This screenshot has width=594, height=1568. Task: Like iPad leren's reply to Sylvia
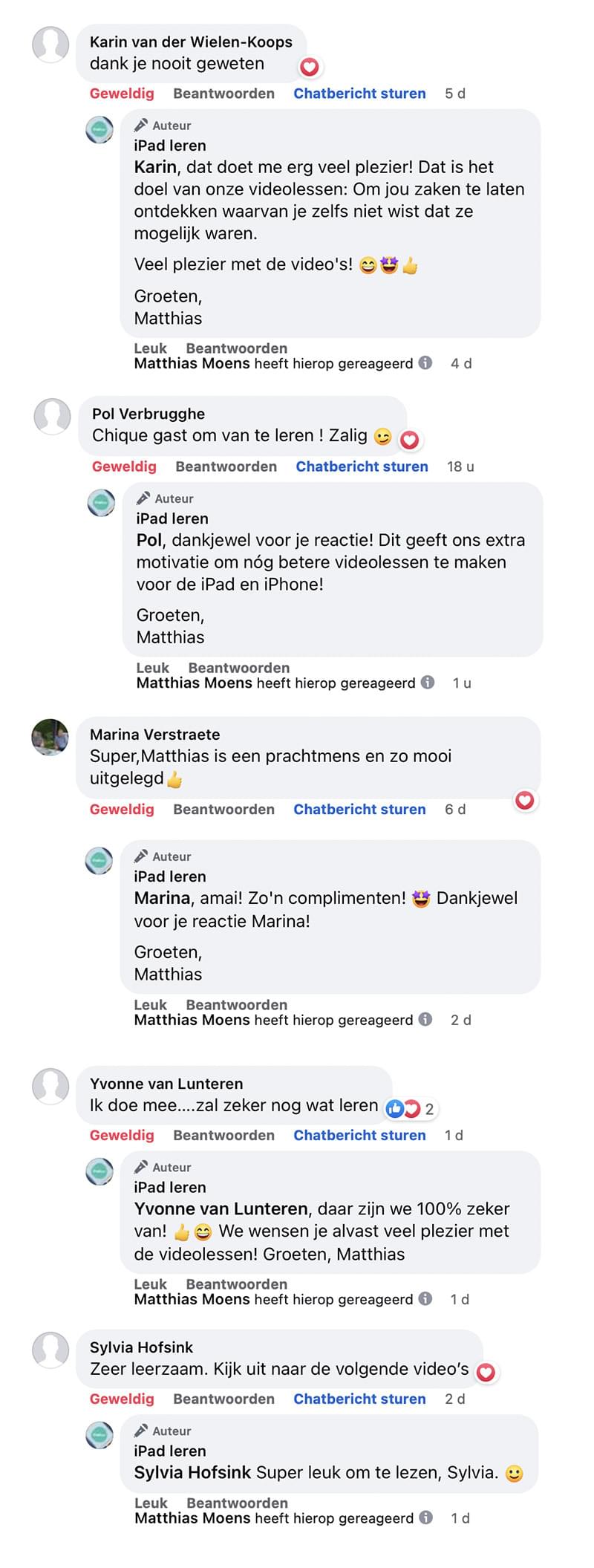click(150, 1503)
